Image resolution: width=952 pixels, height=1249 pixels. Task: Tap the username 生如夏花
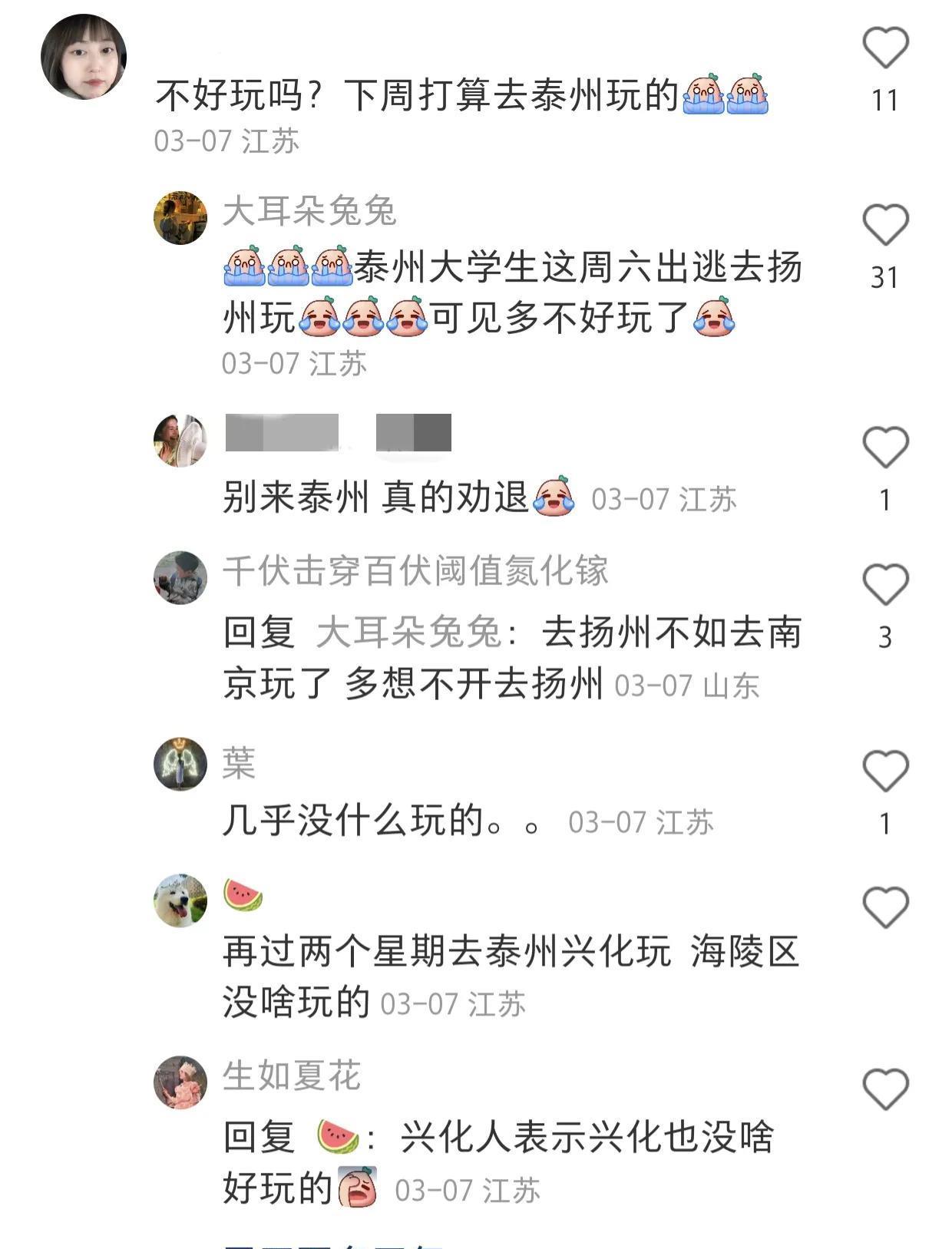pos(292,1076)
